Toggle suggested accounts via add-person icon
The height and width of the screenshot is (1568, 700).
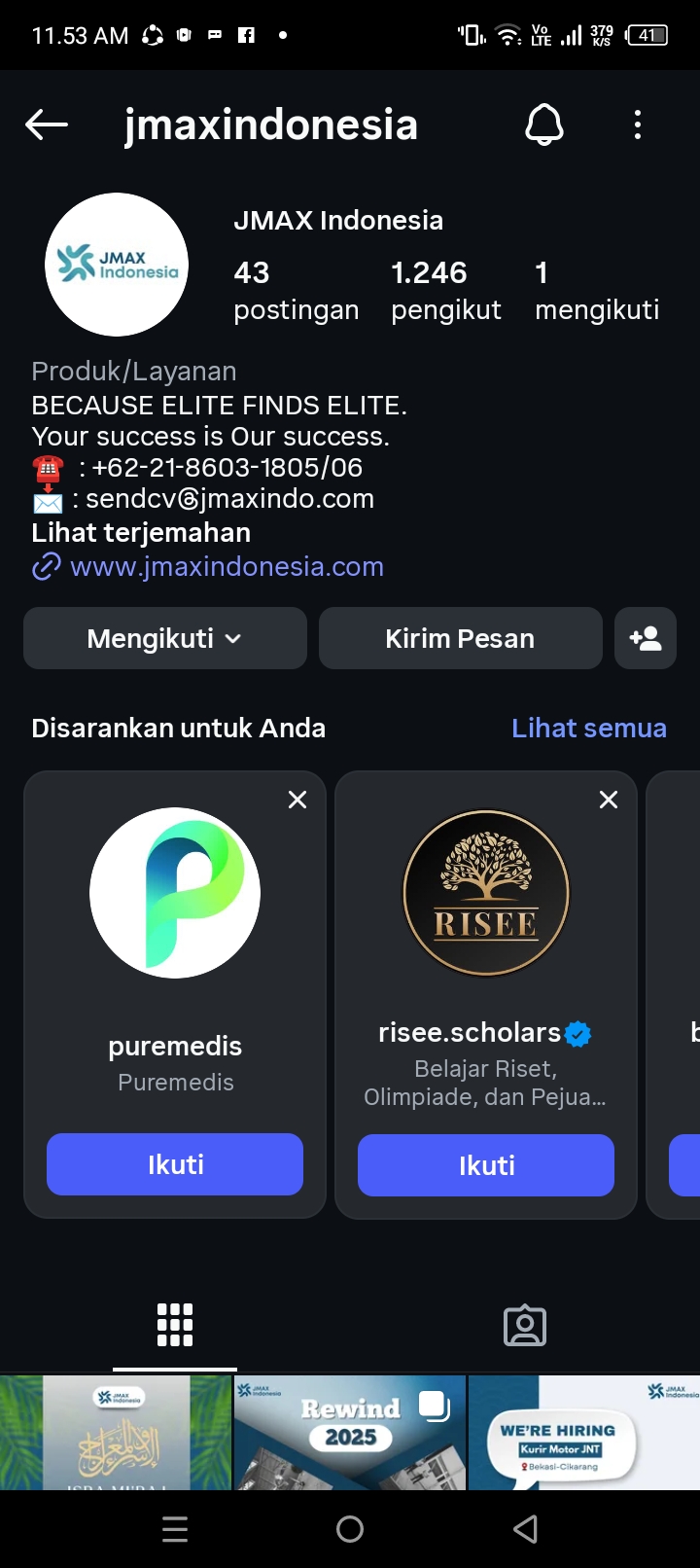click(x=646, y=638)
